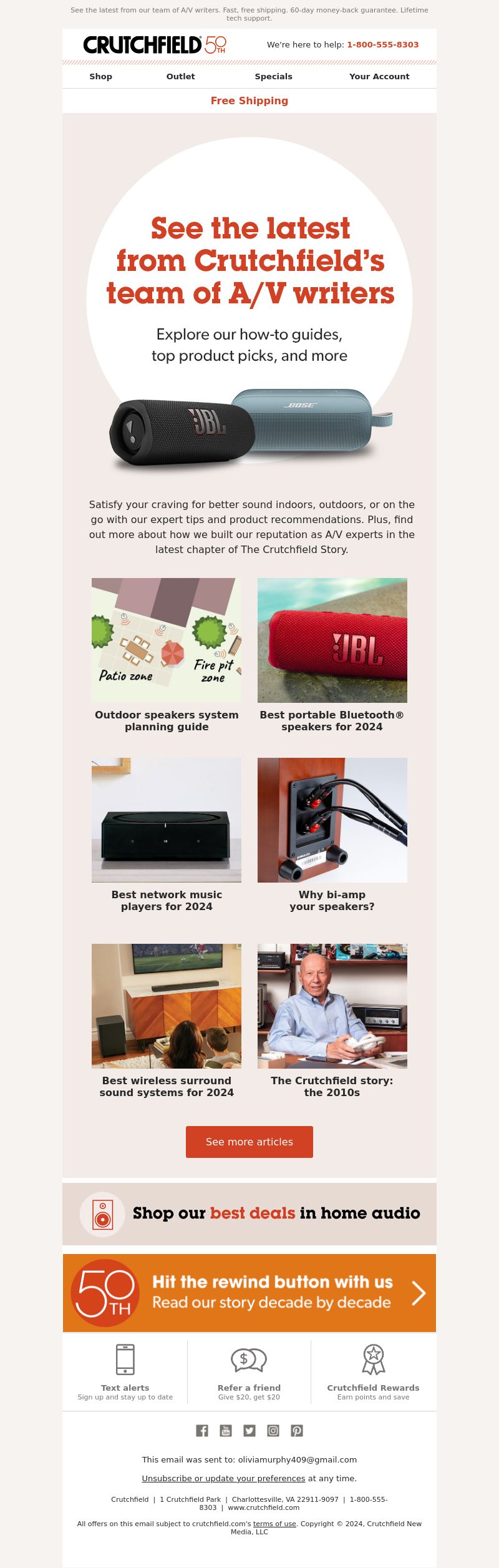Tap the See more articles button
Viewport: 499px width, 1568px height.
[249, 1142]
